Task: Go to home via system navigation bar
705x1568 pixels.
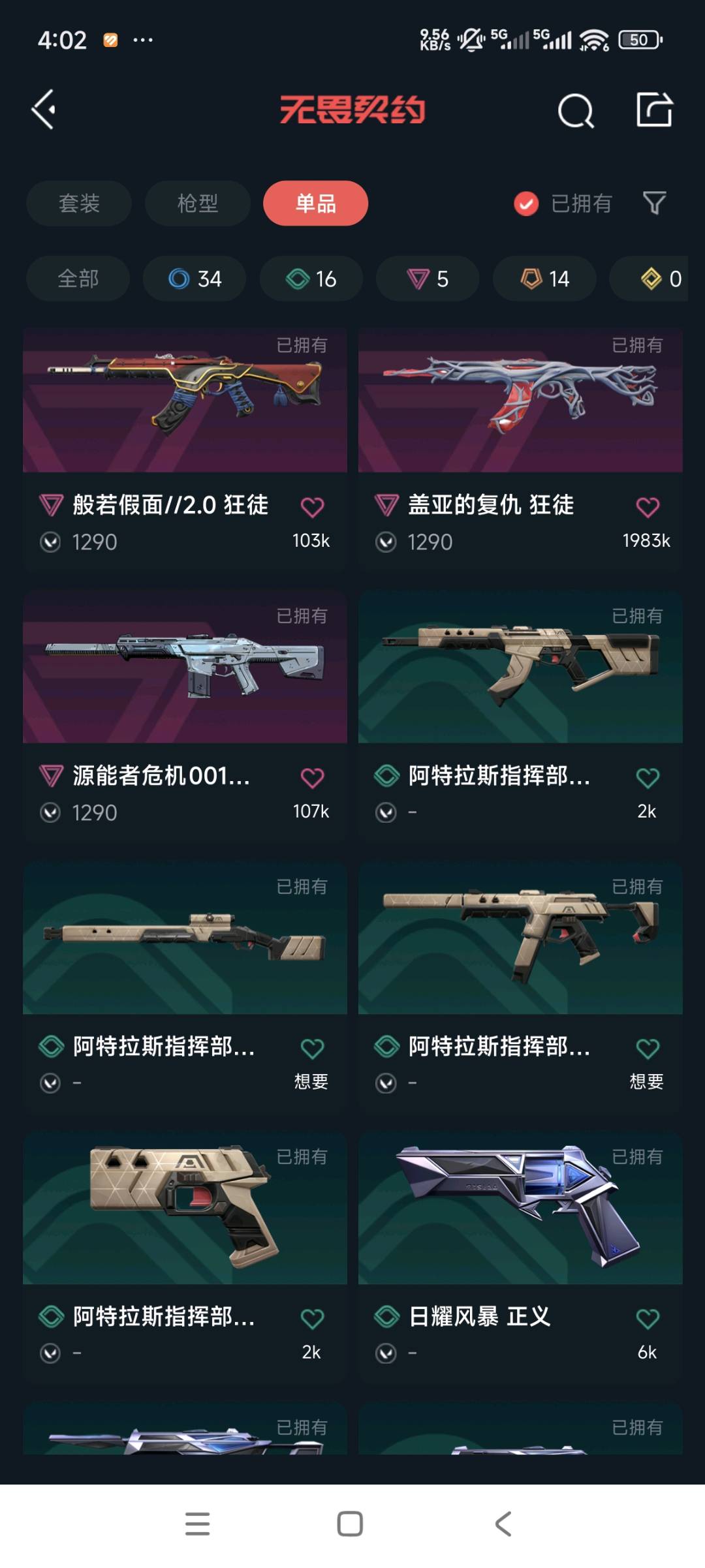Action: pyautogui.click(x=350, y=1524)
